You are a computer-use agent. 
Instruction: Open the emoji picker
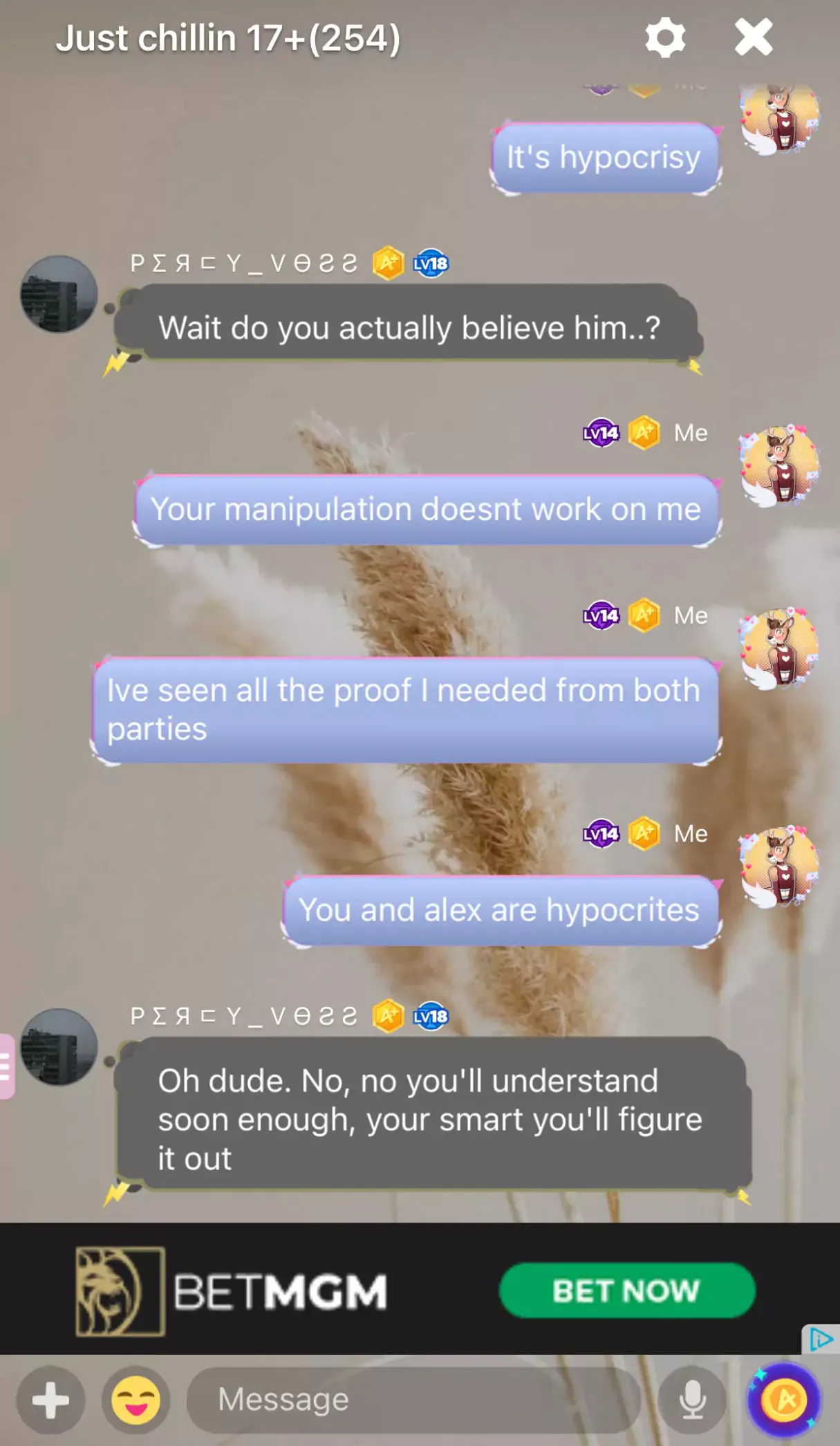136,1400
